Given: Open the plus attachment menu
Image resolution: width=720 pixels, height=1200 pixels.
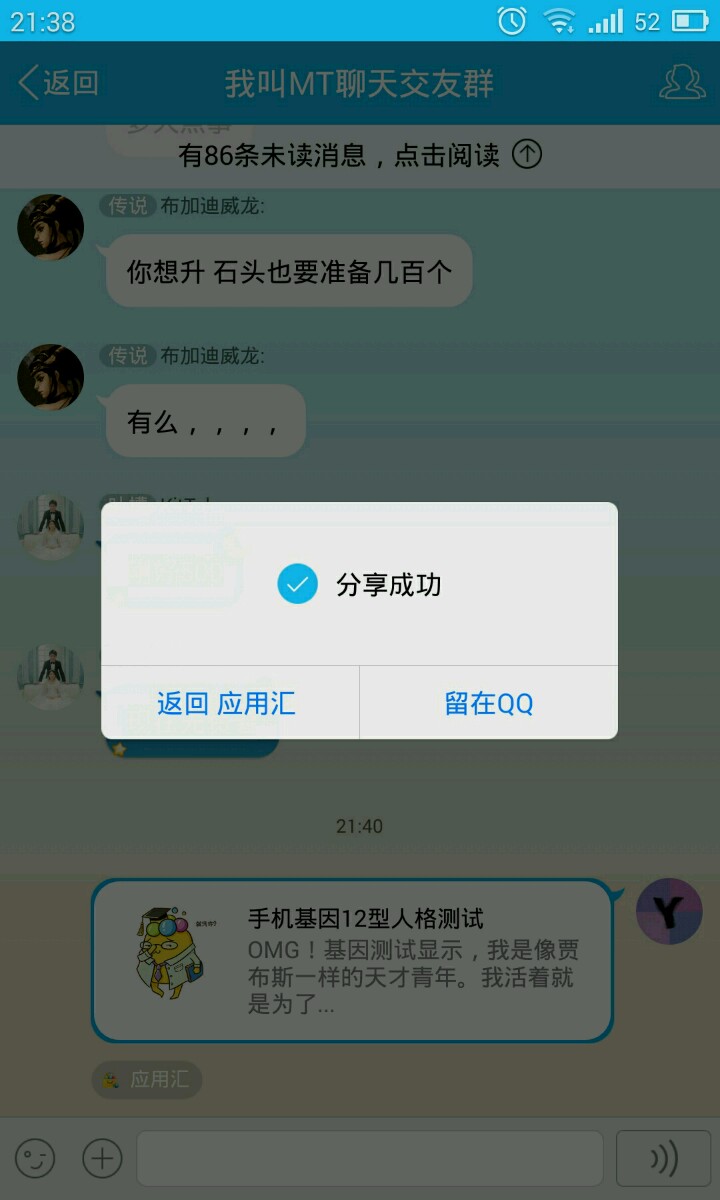Looking at the screenshot, I should click(101, 1159).
